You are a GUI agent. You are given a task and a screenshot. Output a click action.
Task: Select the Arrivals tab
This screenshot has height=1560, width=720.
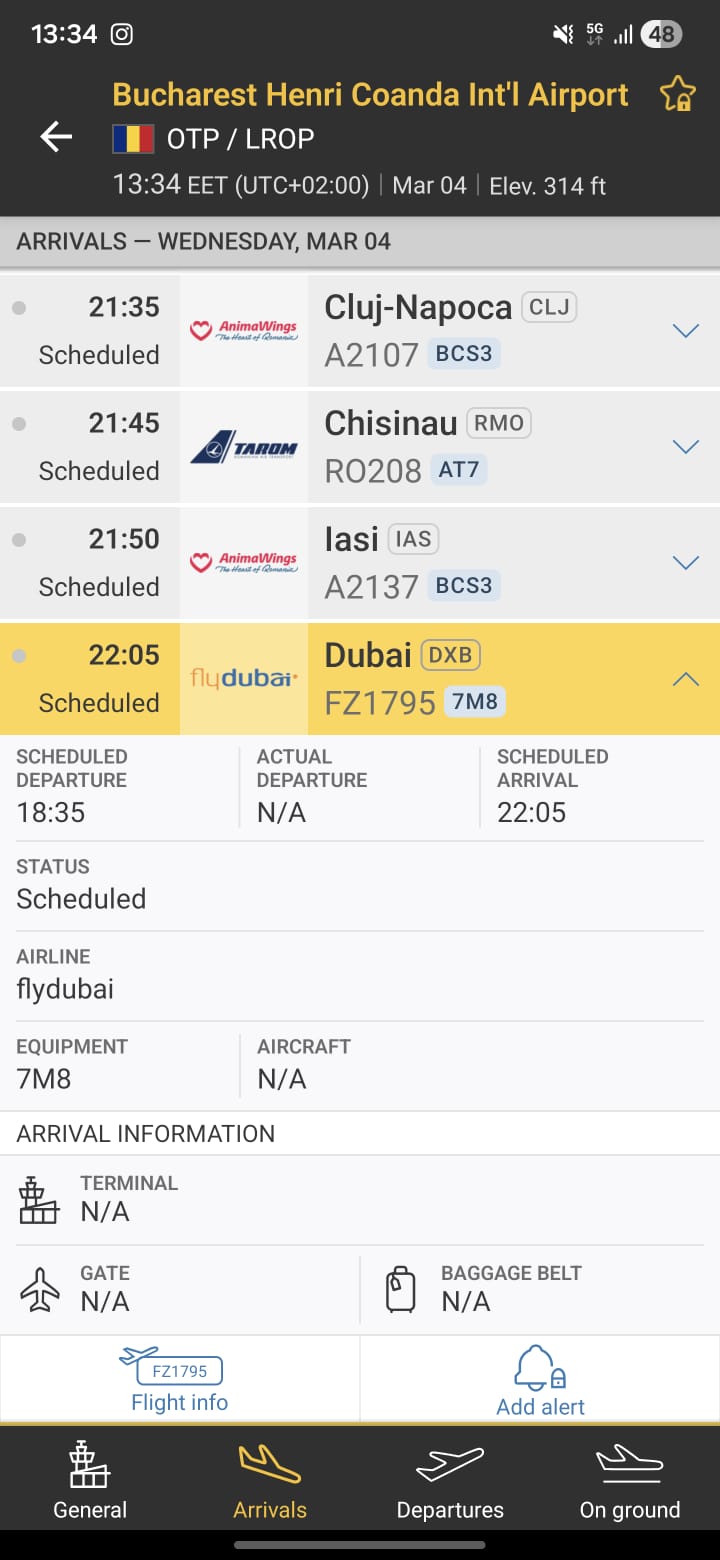[270, 1480]
